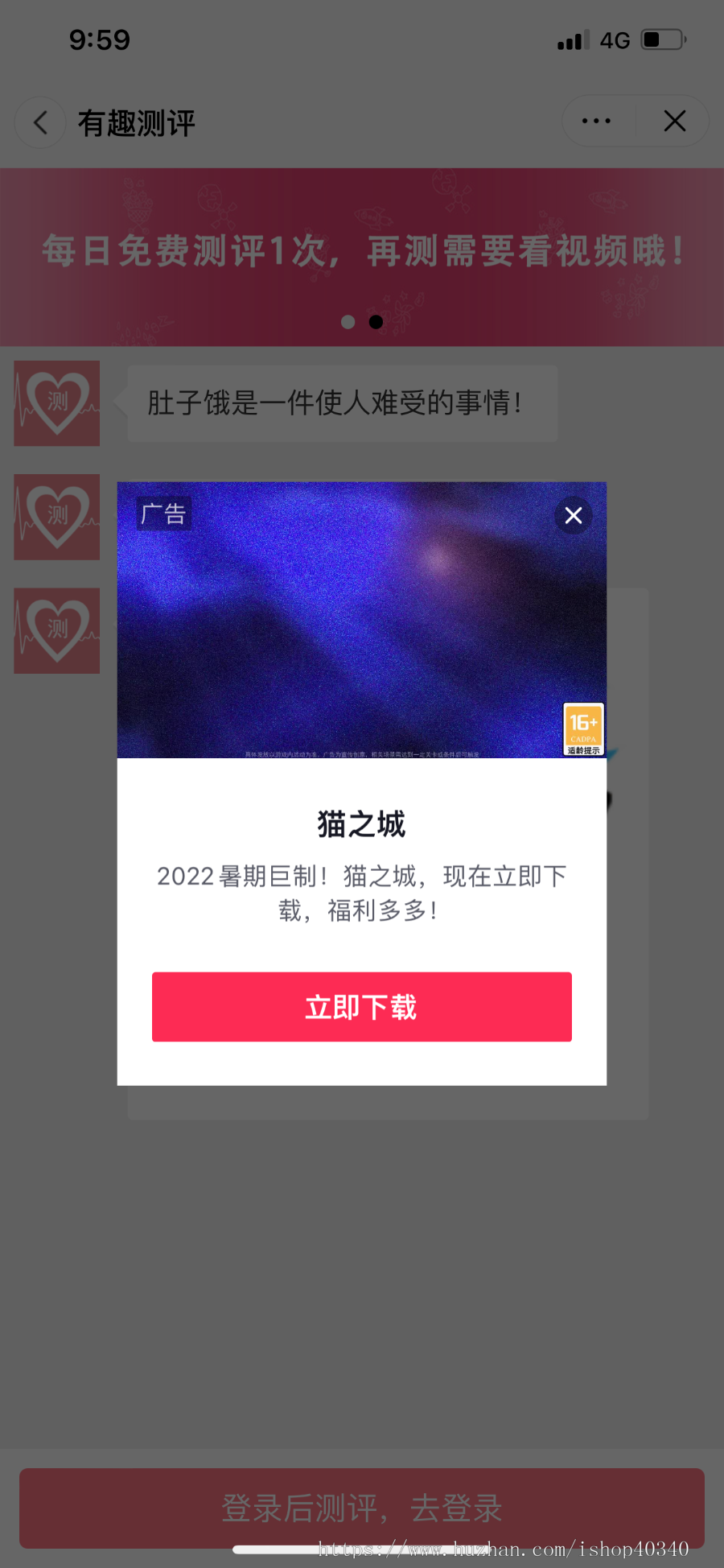Viewport: 724px width, 1568px height.
Task: Dismiss the 猫之城 ad popup
Action: (573, 515)
